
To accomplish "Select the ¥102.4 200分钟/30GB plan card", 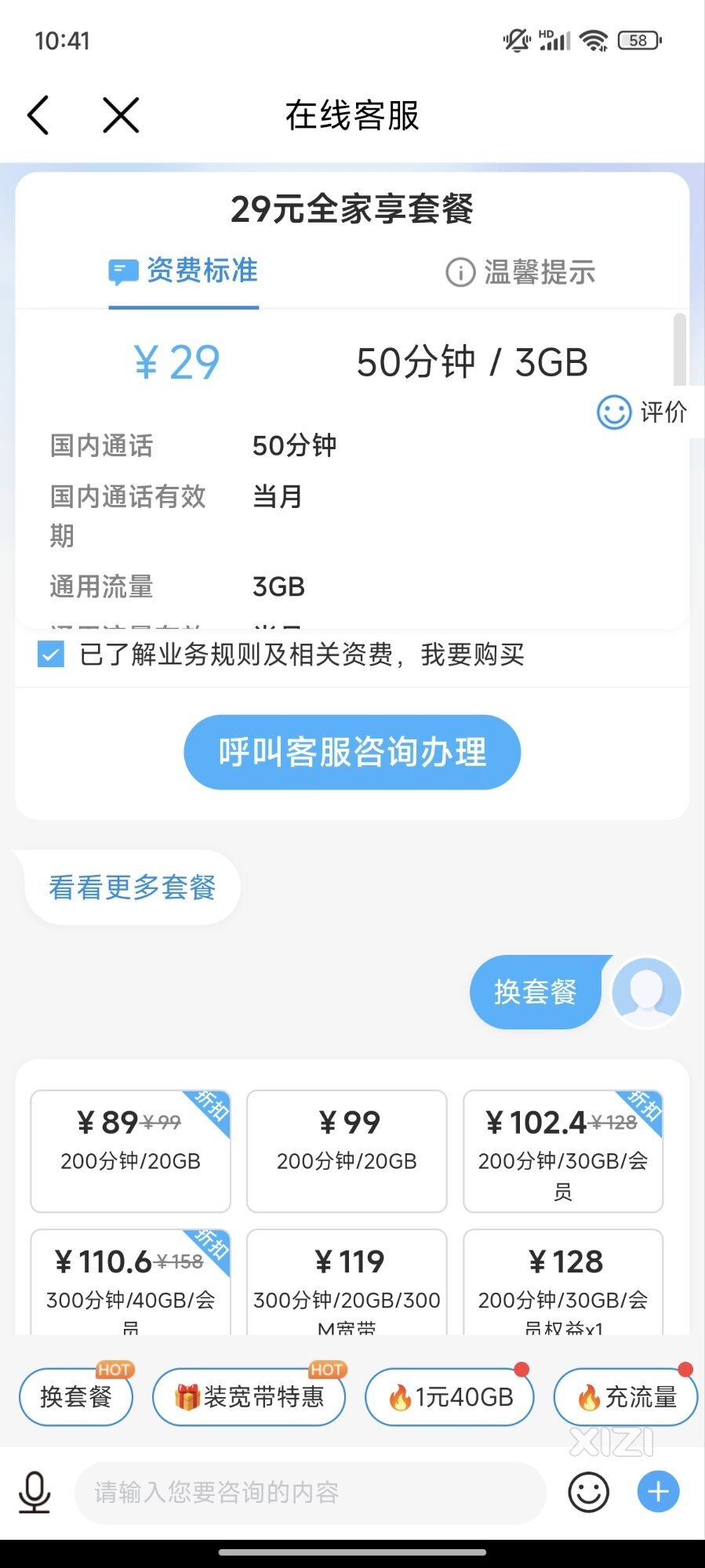I will click(563, 1151).
